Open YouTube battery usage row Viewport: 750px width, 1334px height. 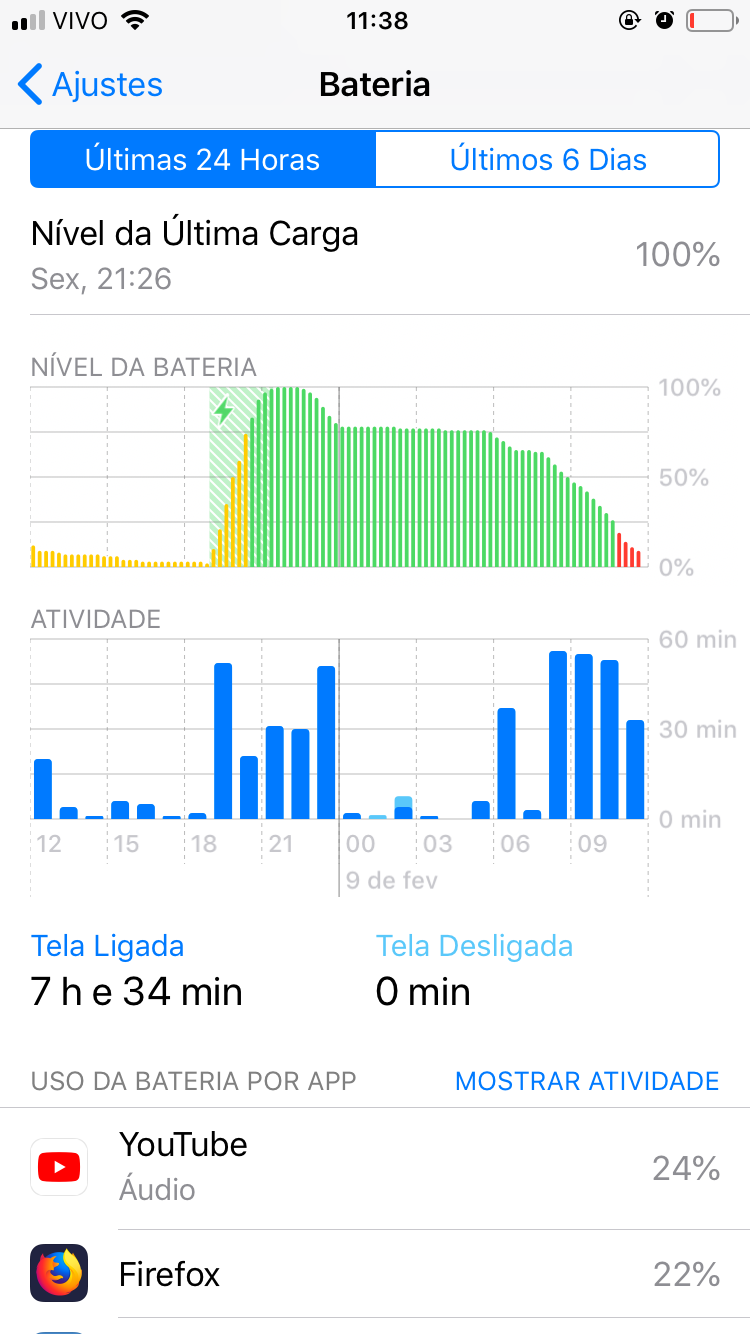pos(375,1167)
